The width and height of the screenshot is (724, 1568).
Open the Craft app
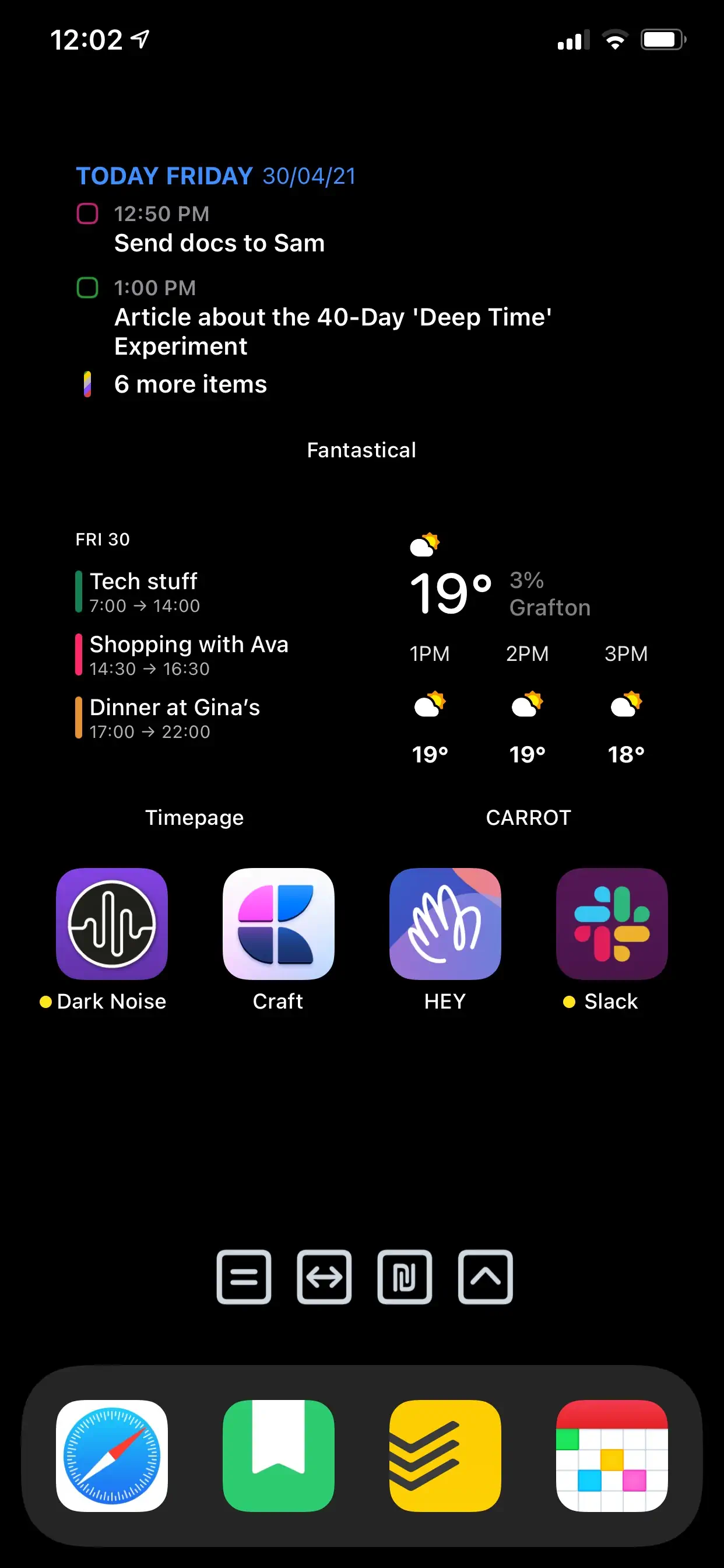[279, 923]
